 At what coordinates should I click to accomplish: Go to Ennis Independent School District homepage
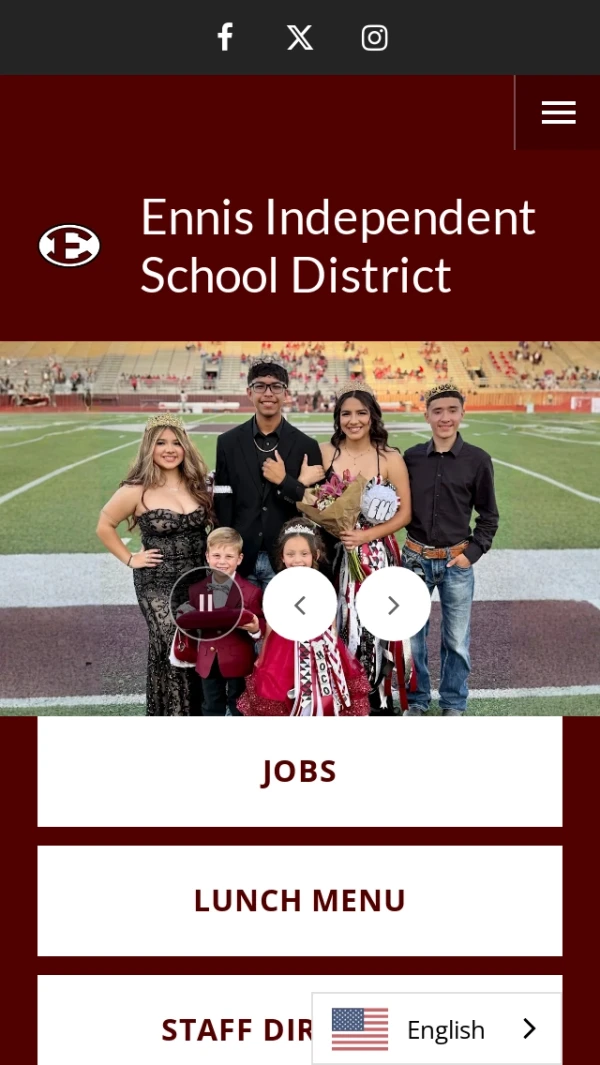pos(338,245)
